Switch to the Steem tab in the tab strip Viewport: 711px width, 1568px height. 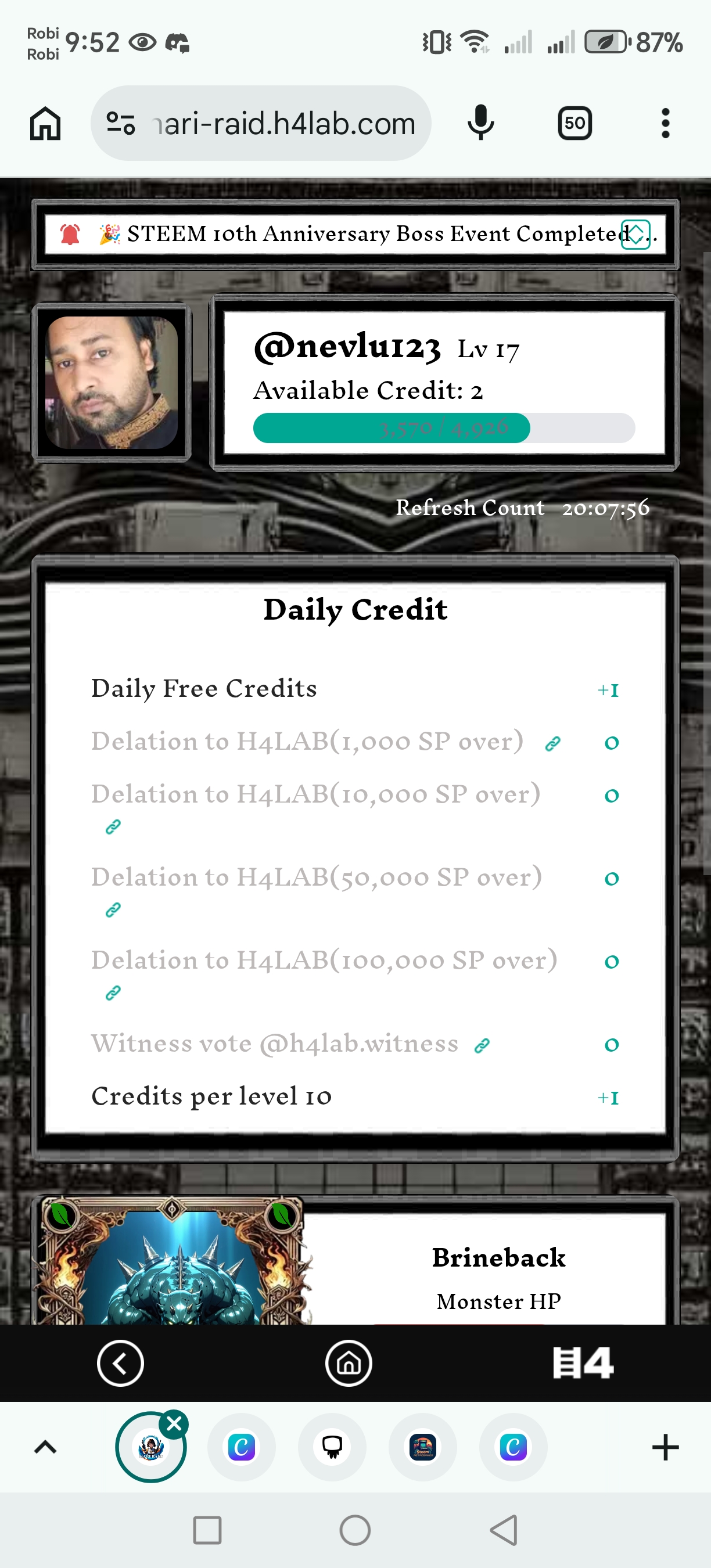[422, 1447]
